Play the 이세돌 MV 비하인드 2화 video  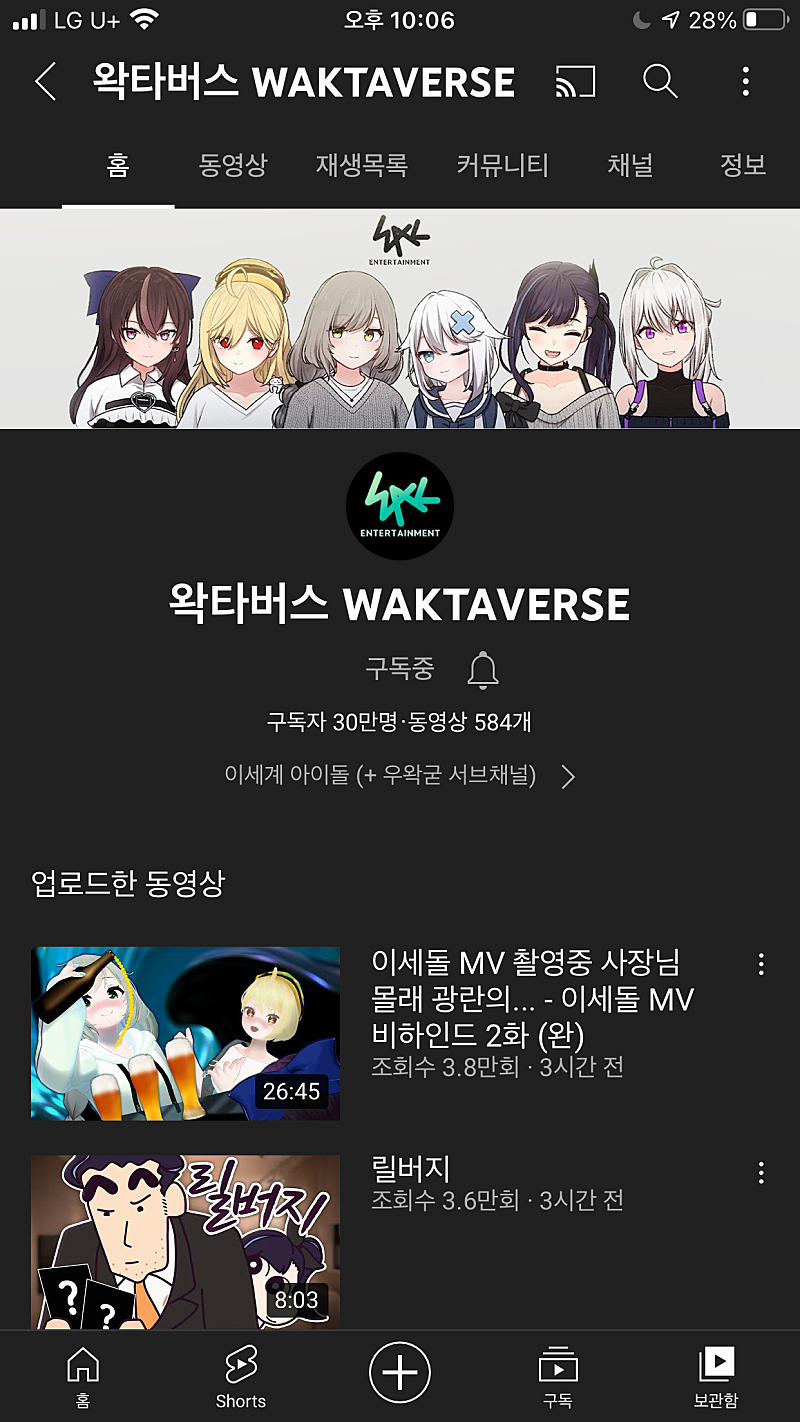186,1033
